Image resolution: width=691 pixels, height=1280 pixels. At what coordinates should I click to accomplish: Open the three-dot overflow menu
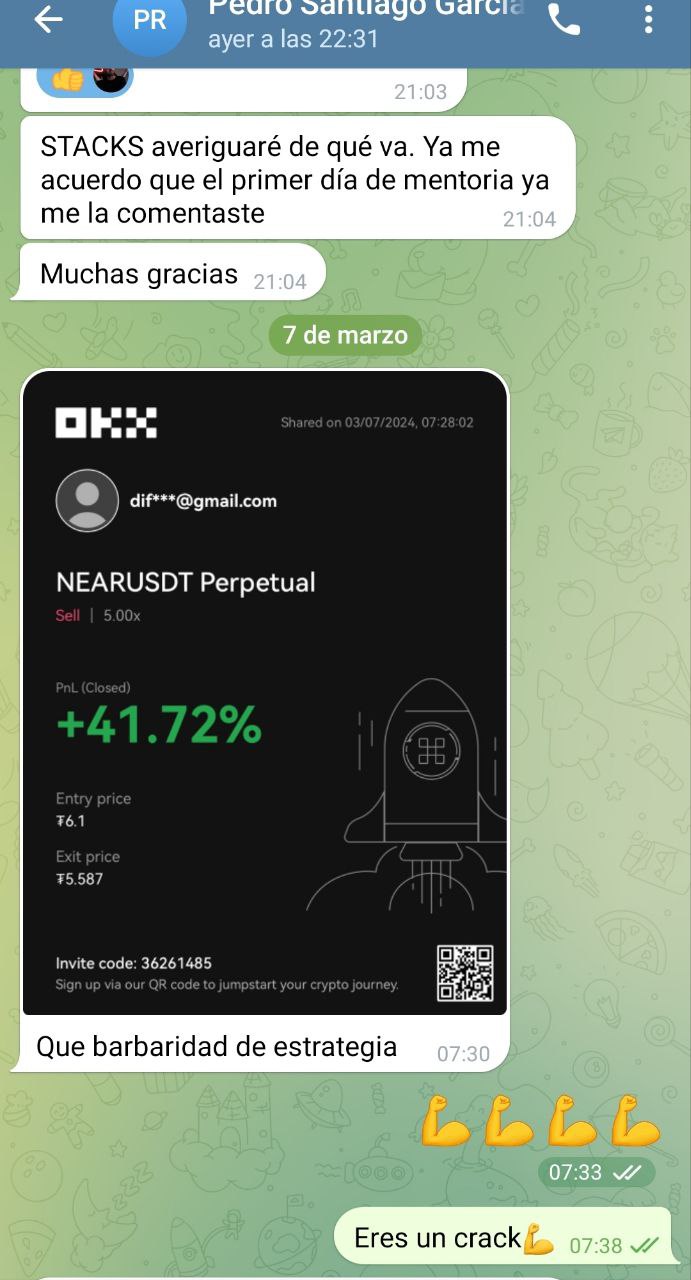click(x=648, y=20)
